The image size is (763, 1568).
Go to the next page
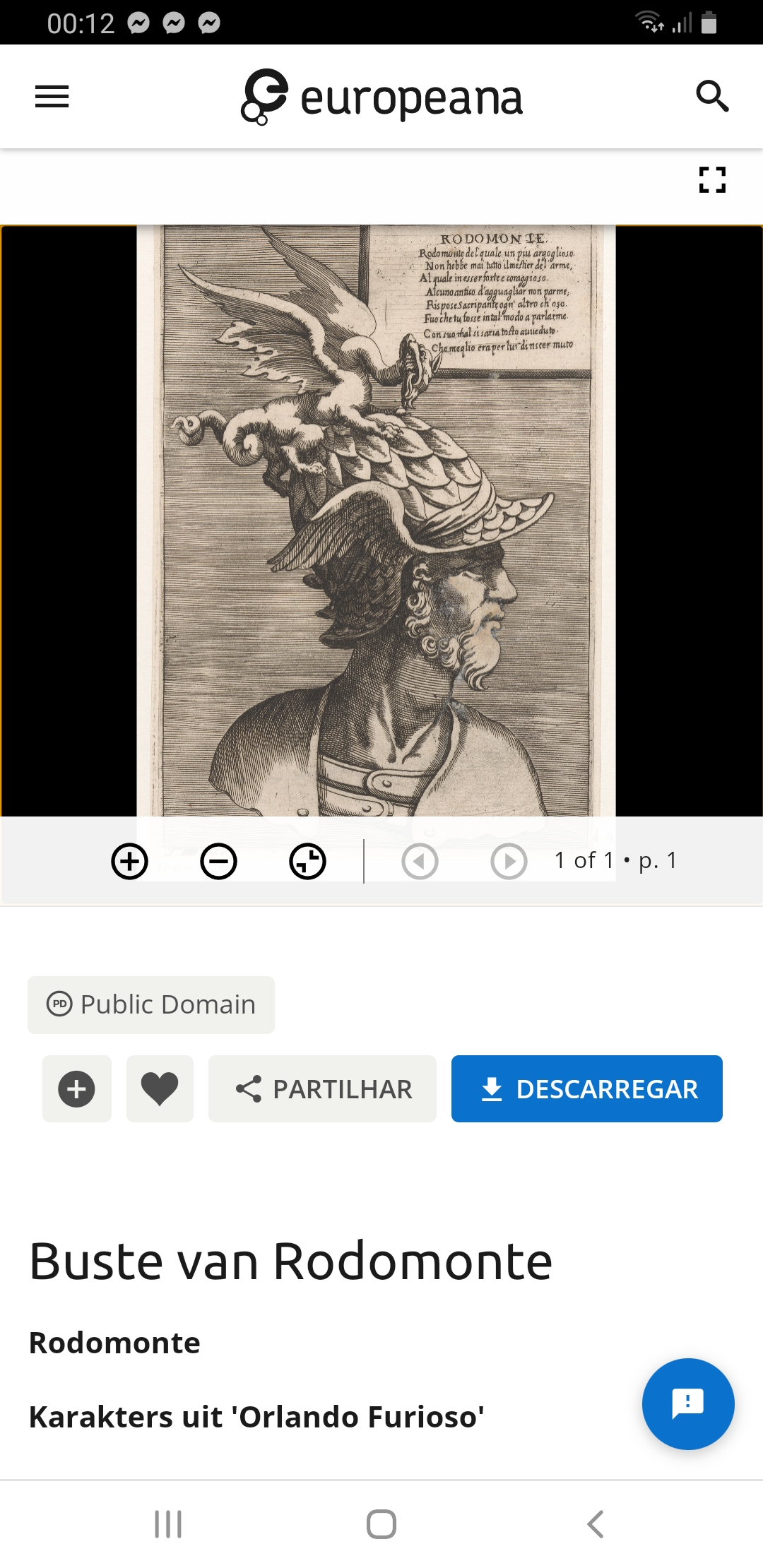pos(509,861)
